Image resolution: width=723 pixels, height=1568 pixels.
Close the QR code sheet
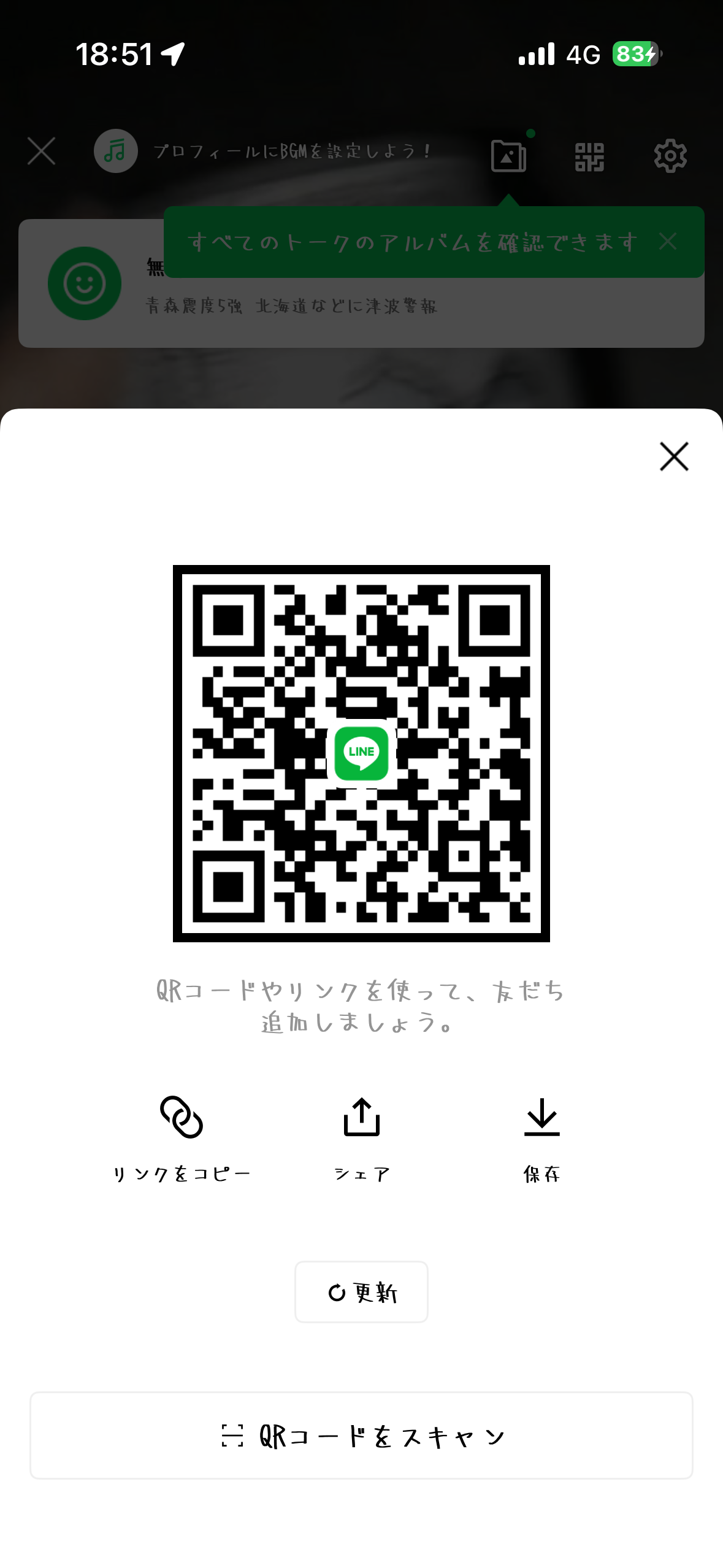click(x=673, y=457)
